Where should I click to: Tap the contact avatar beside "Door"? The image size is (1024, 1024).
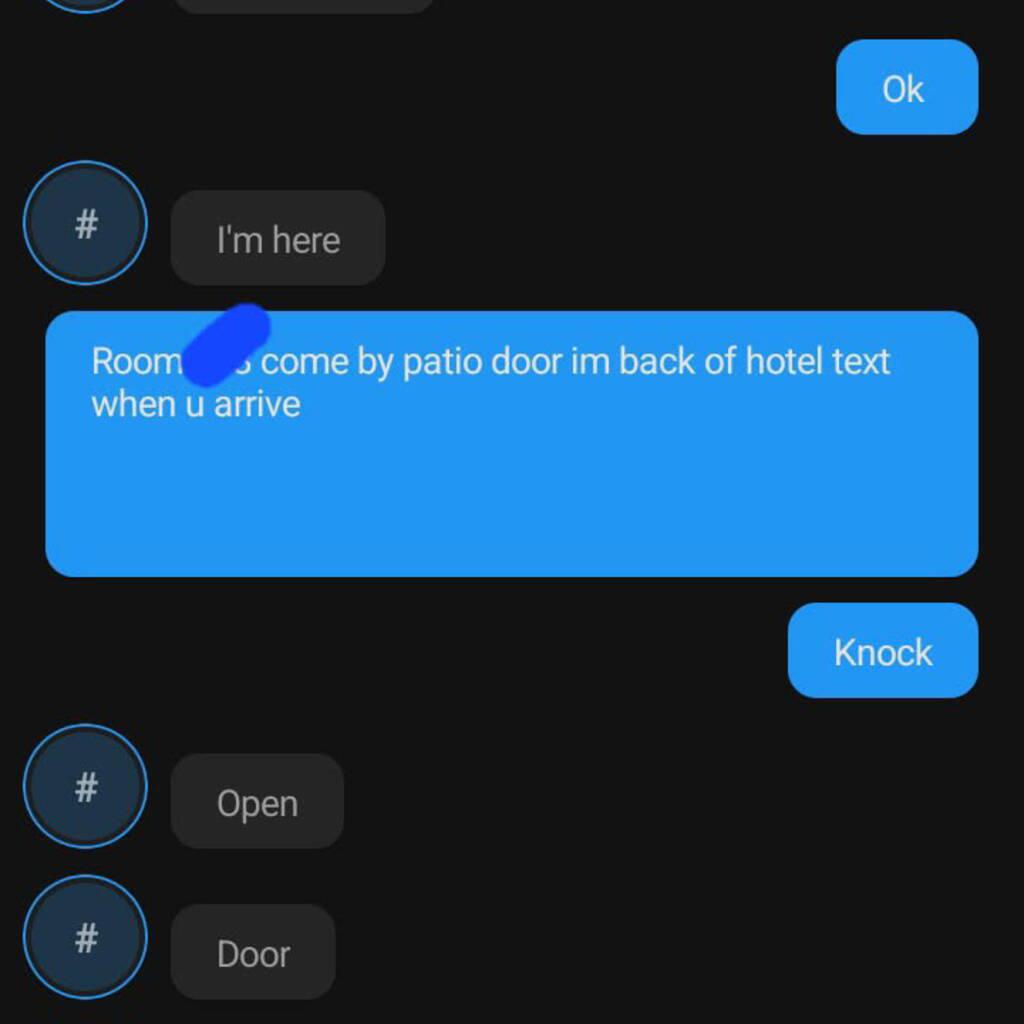[86, 938]
